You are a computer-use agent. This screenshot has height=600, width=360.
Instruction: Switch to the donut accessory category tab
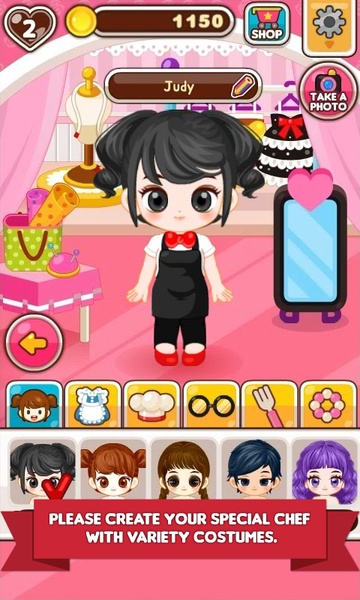pos(328,404)
